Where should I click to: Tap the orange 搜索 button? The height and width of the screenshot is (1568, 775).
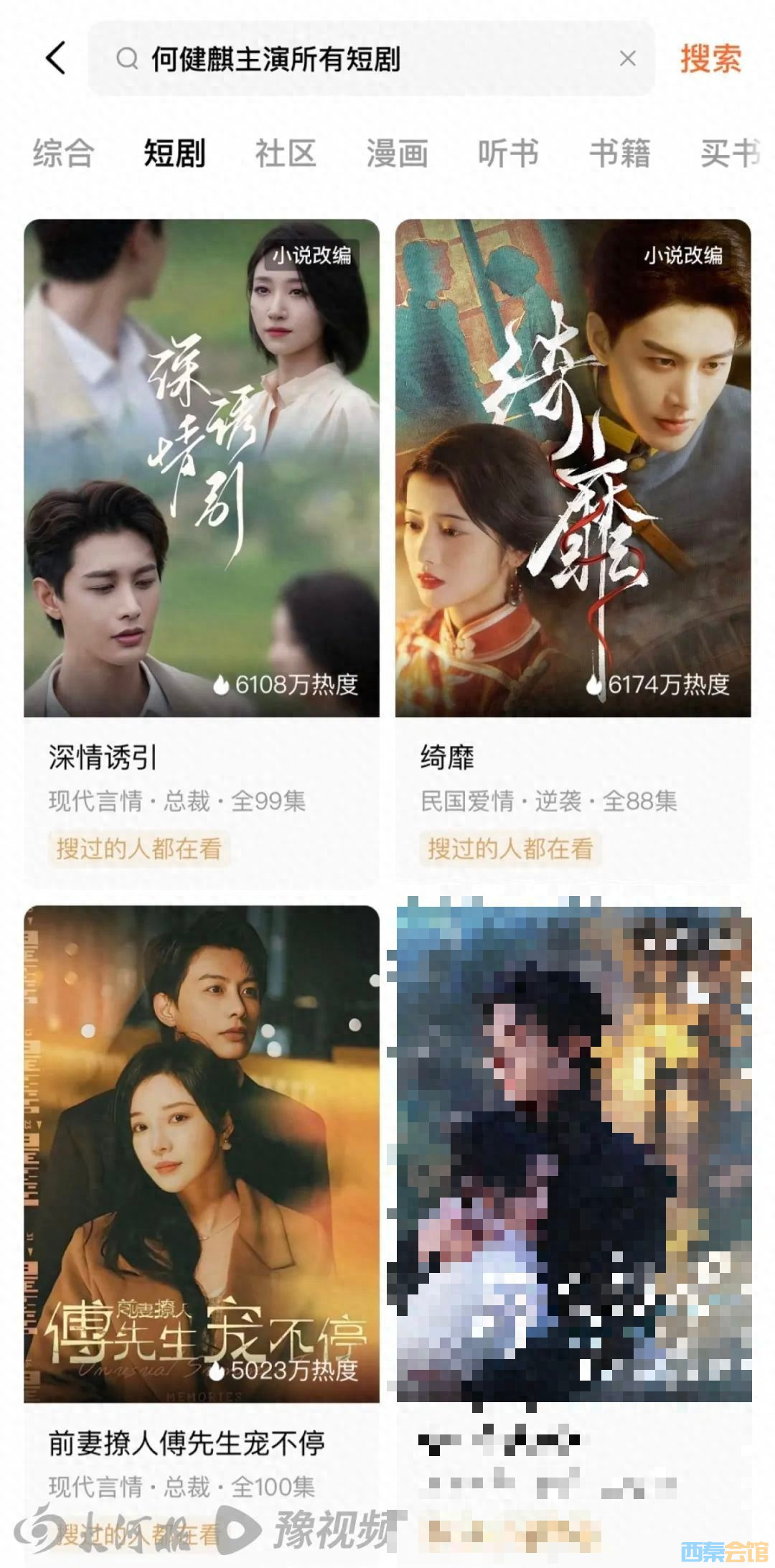coord(710,59)
